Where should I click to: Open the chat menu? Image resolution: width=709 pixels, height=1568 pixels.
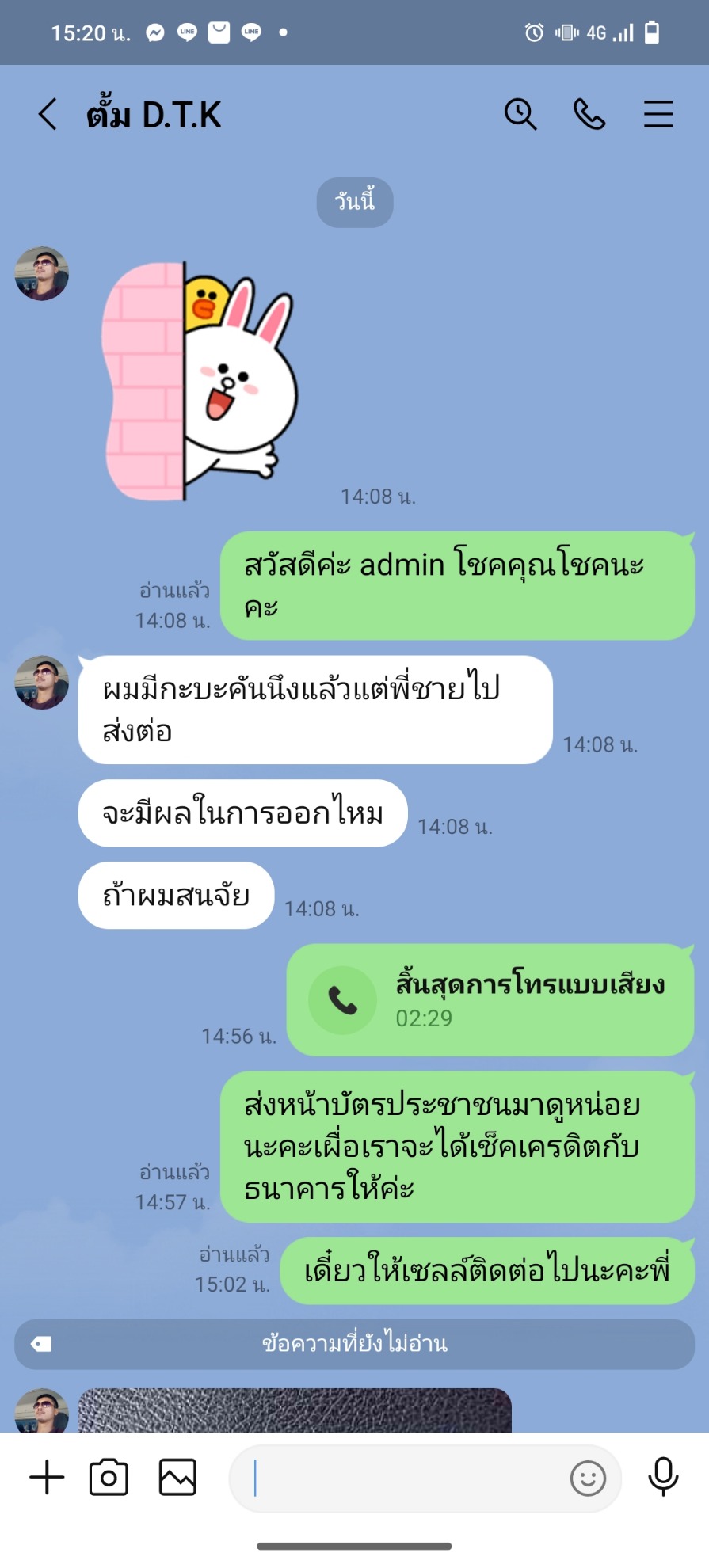coord(658,115)
